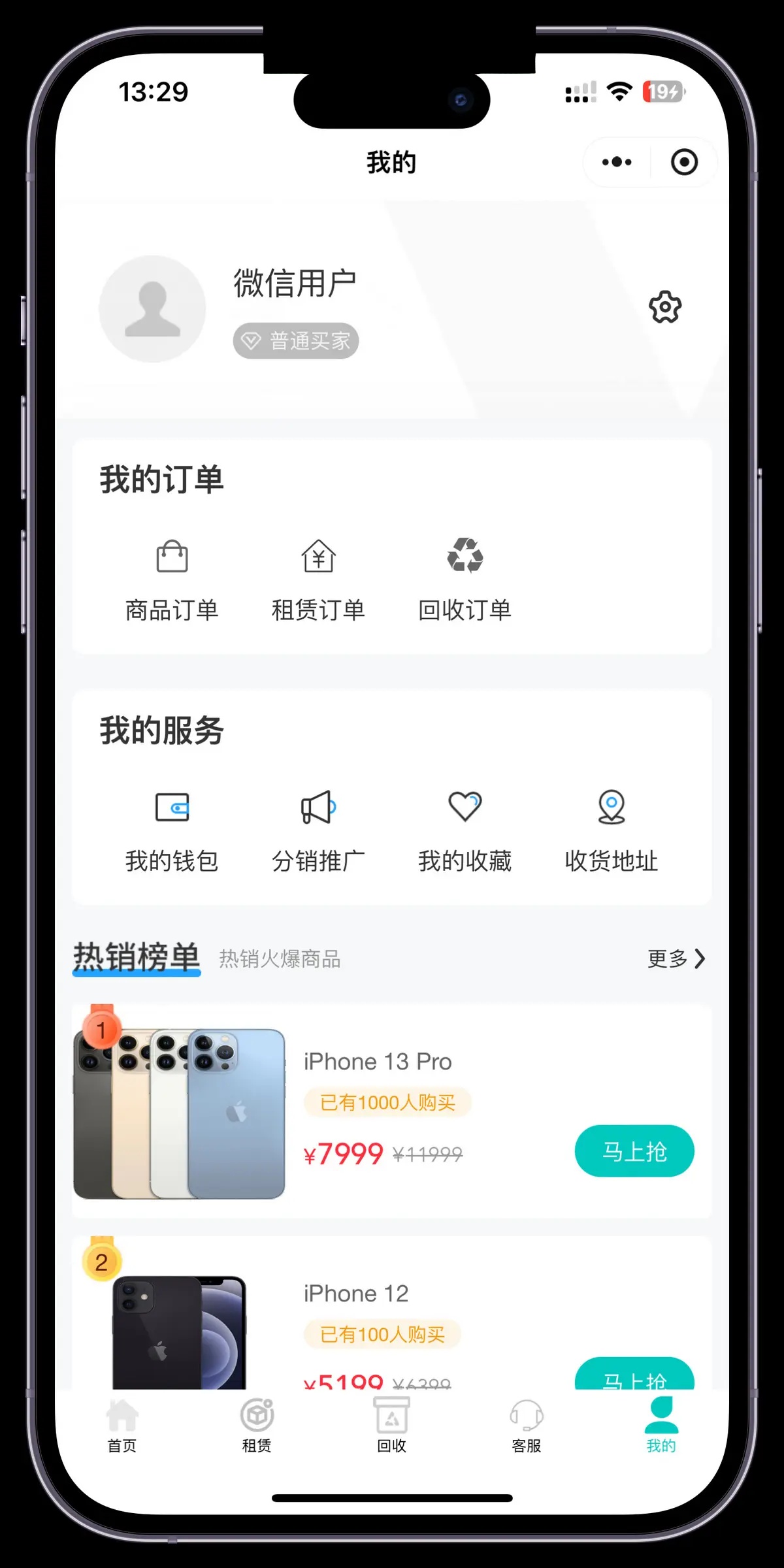Screen dimensions: 784x1568
Task: Switch to the 租赁 rental tab
Action: tap(257, 1426)
